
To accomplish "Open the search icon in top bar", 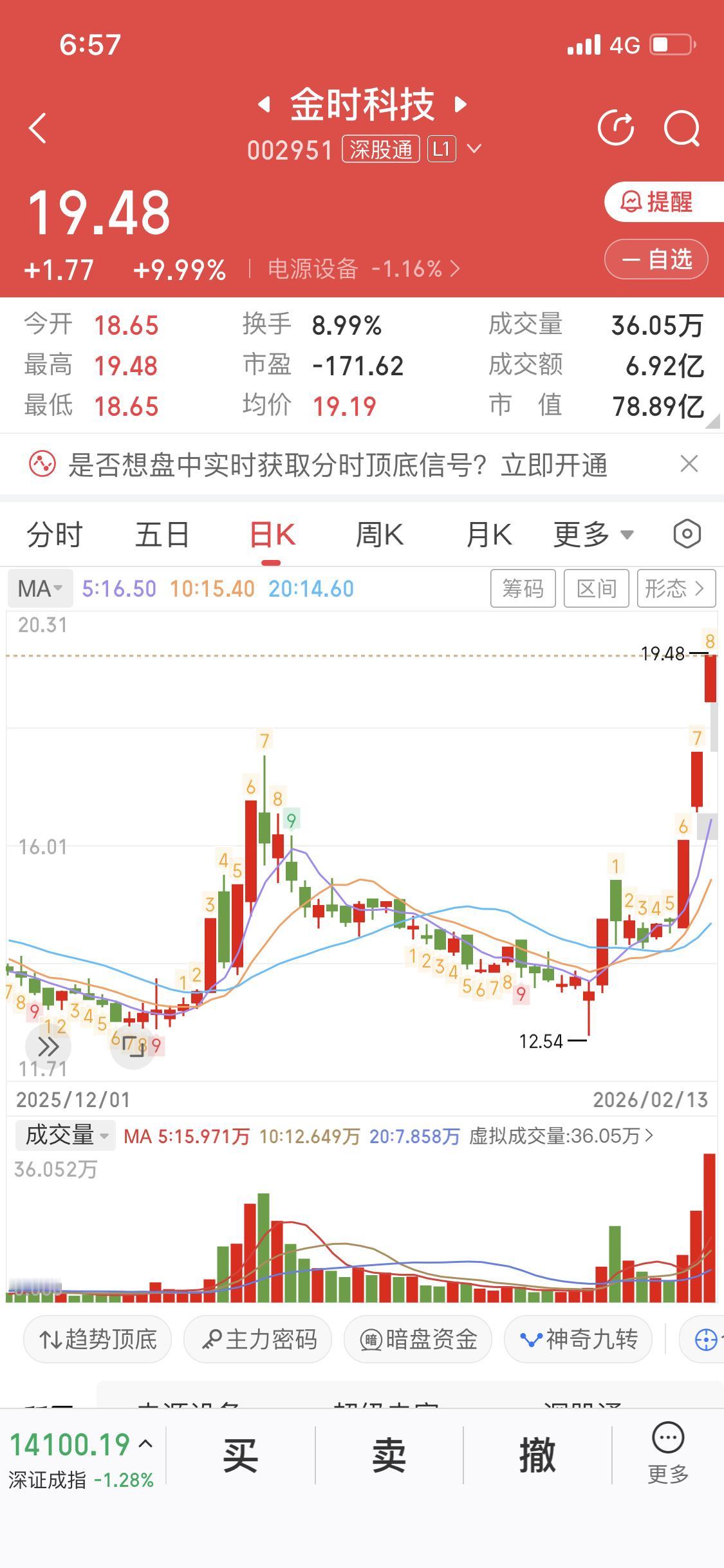I will point(683,128).
